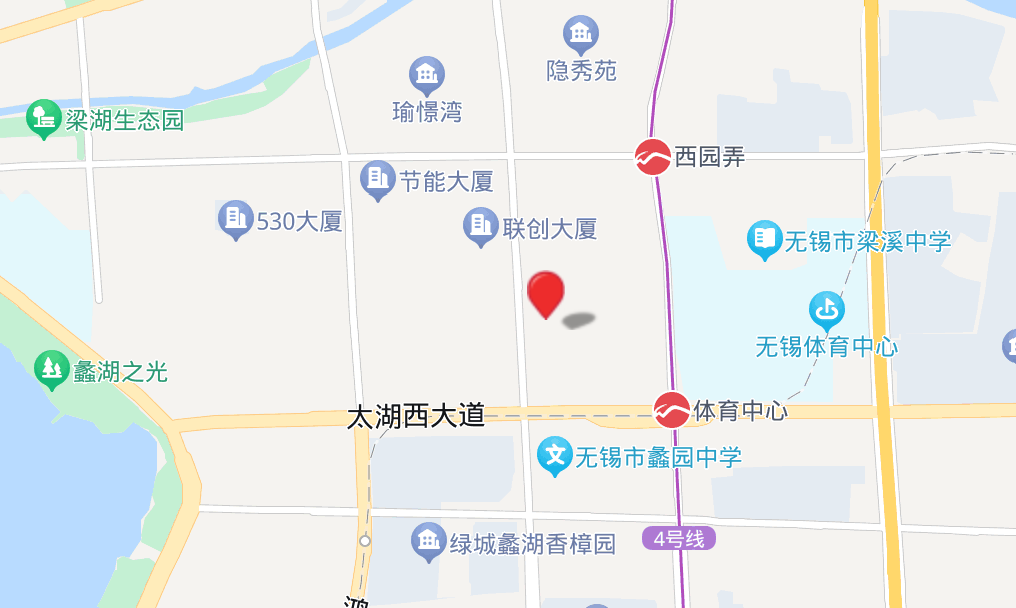Tap the red location pin marker
This screenshot has height=608, width=1016.
click(545, 293)
